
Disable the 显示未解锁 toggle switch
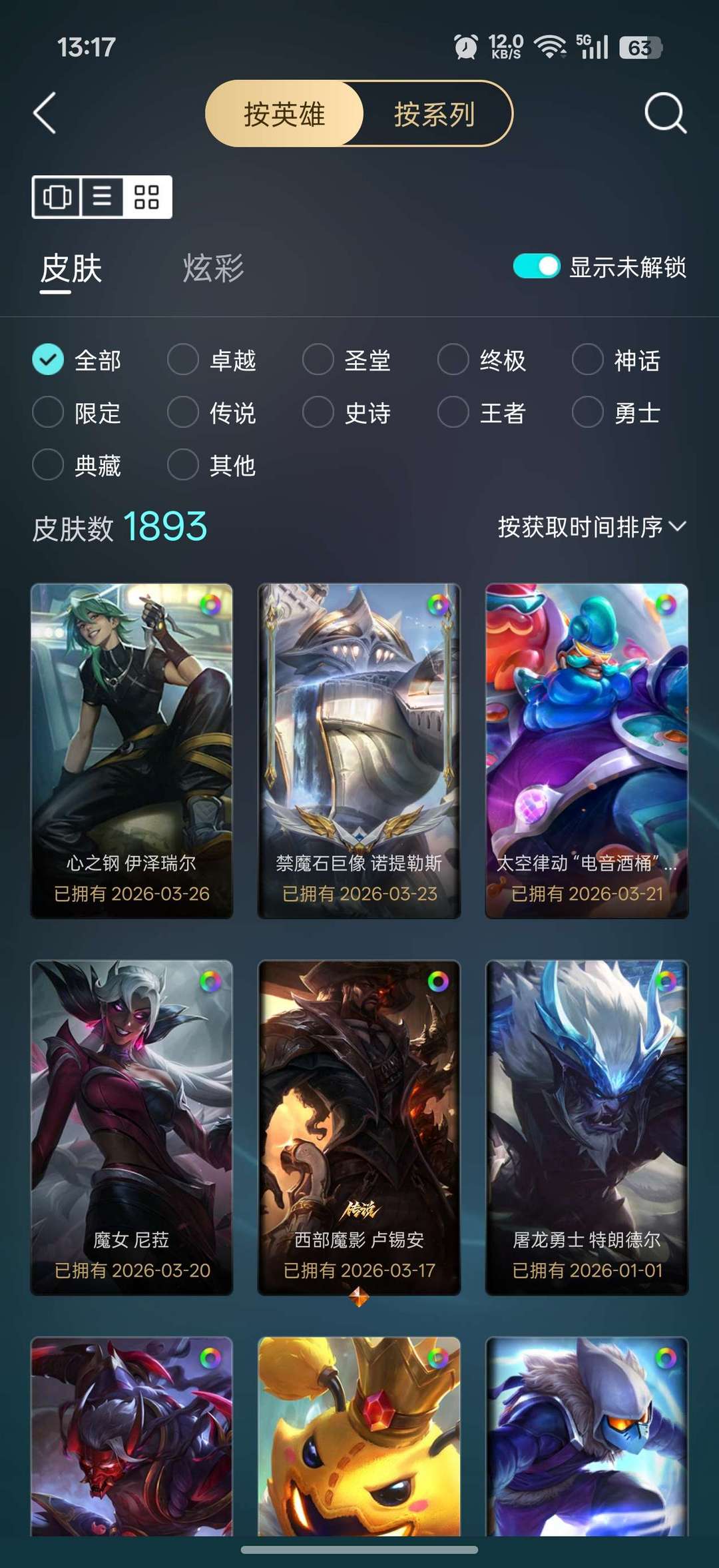[537, 266]
